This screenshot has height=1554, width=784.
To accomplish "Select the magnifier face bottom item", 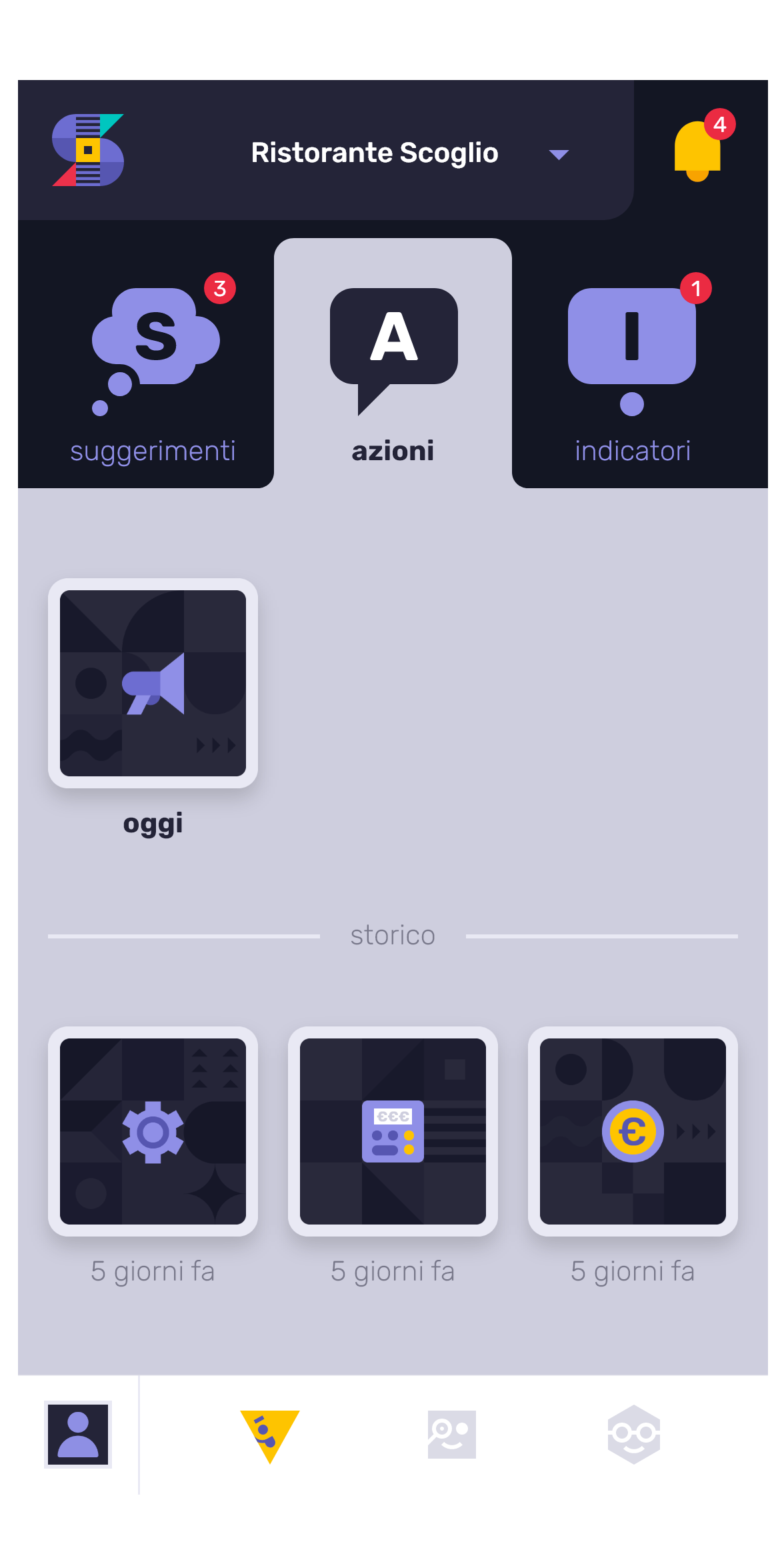I will click(451, 1435).
